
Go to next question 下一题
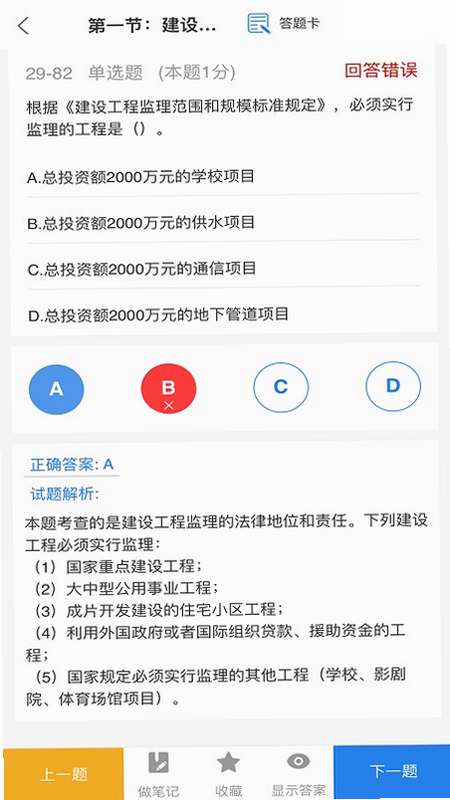(392, 772)
